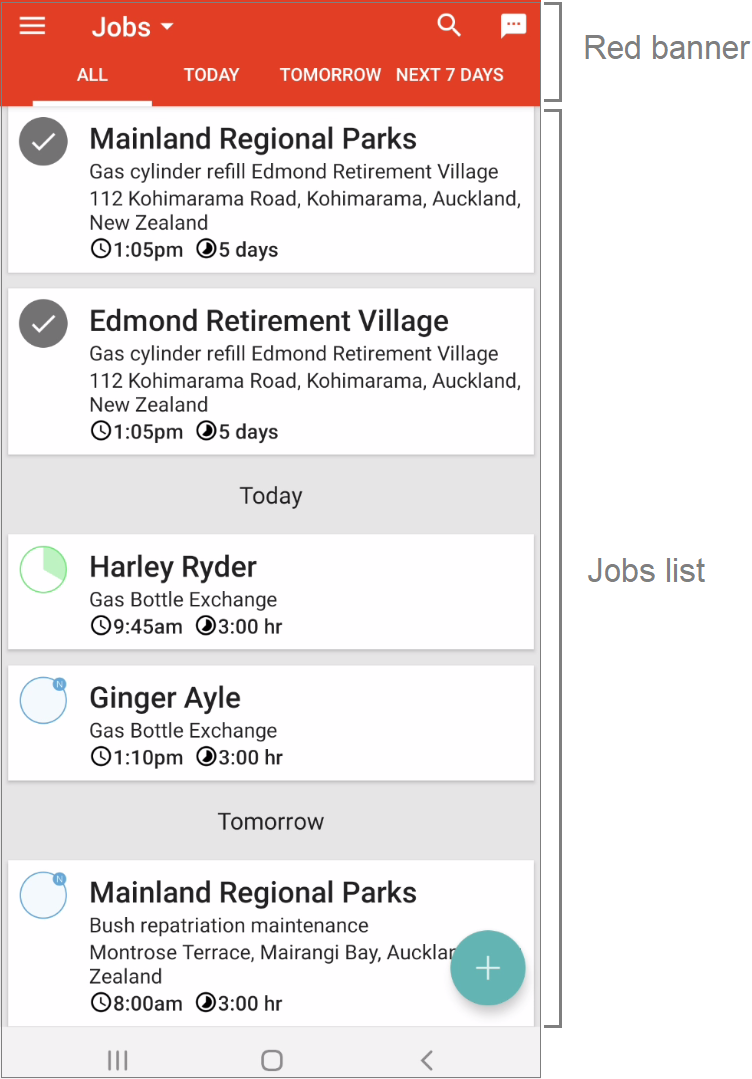
Task: Select the ALL filter tab
Action: [92, 74]
